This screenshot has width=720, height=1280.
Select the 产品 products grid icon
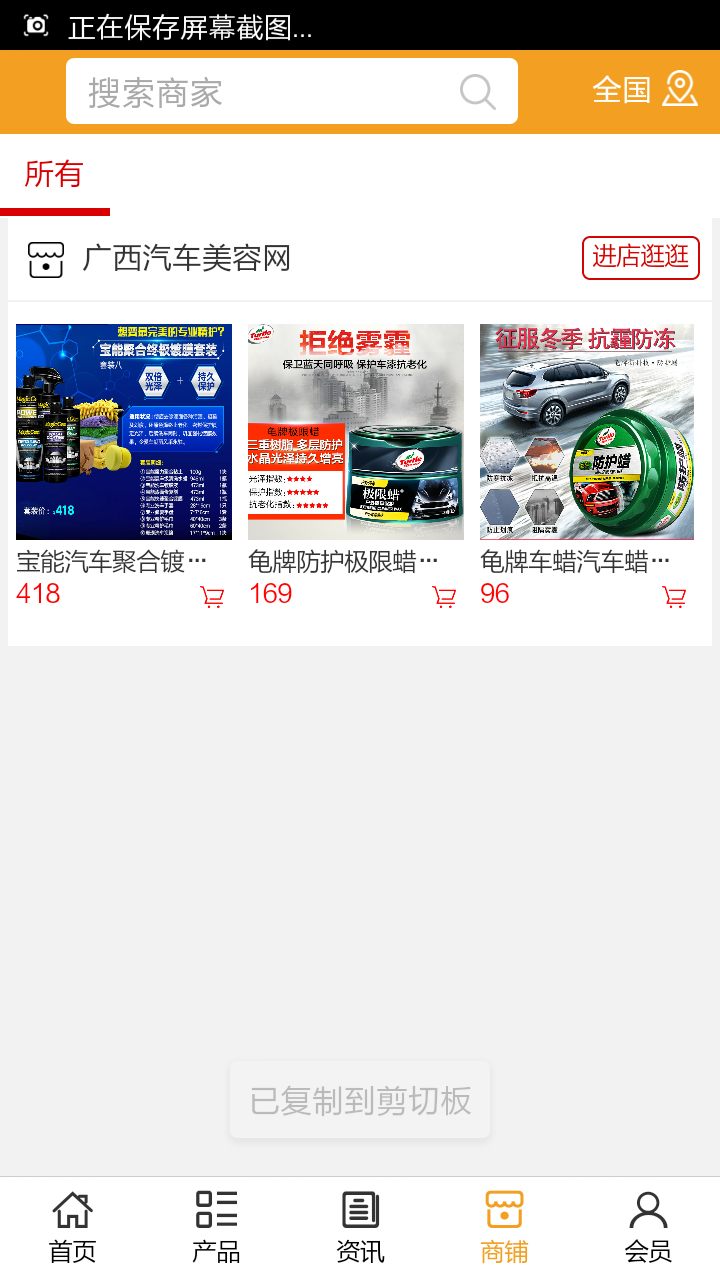tap(215, 1209)
